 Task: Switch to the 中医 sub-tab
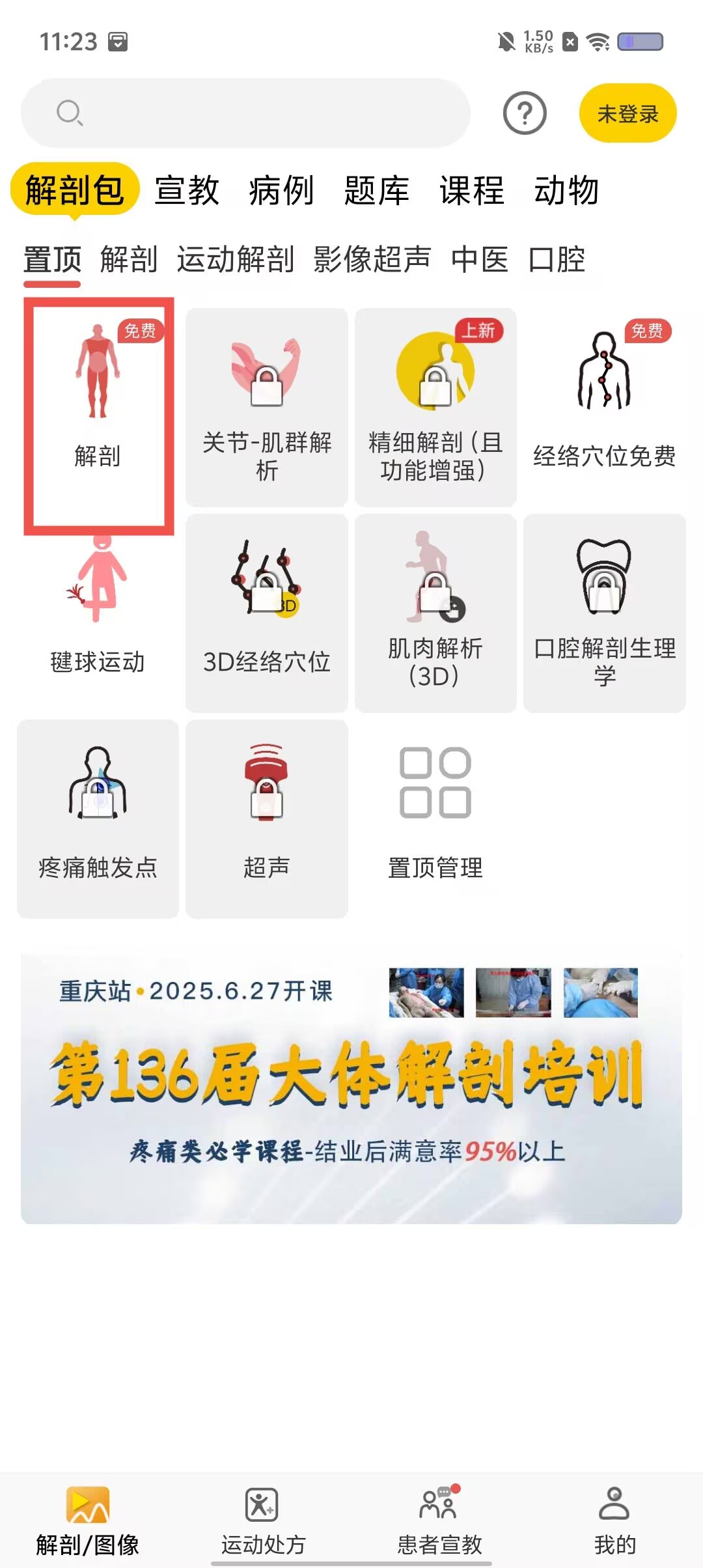tap(480, 259)
